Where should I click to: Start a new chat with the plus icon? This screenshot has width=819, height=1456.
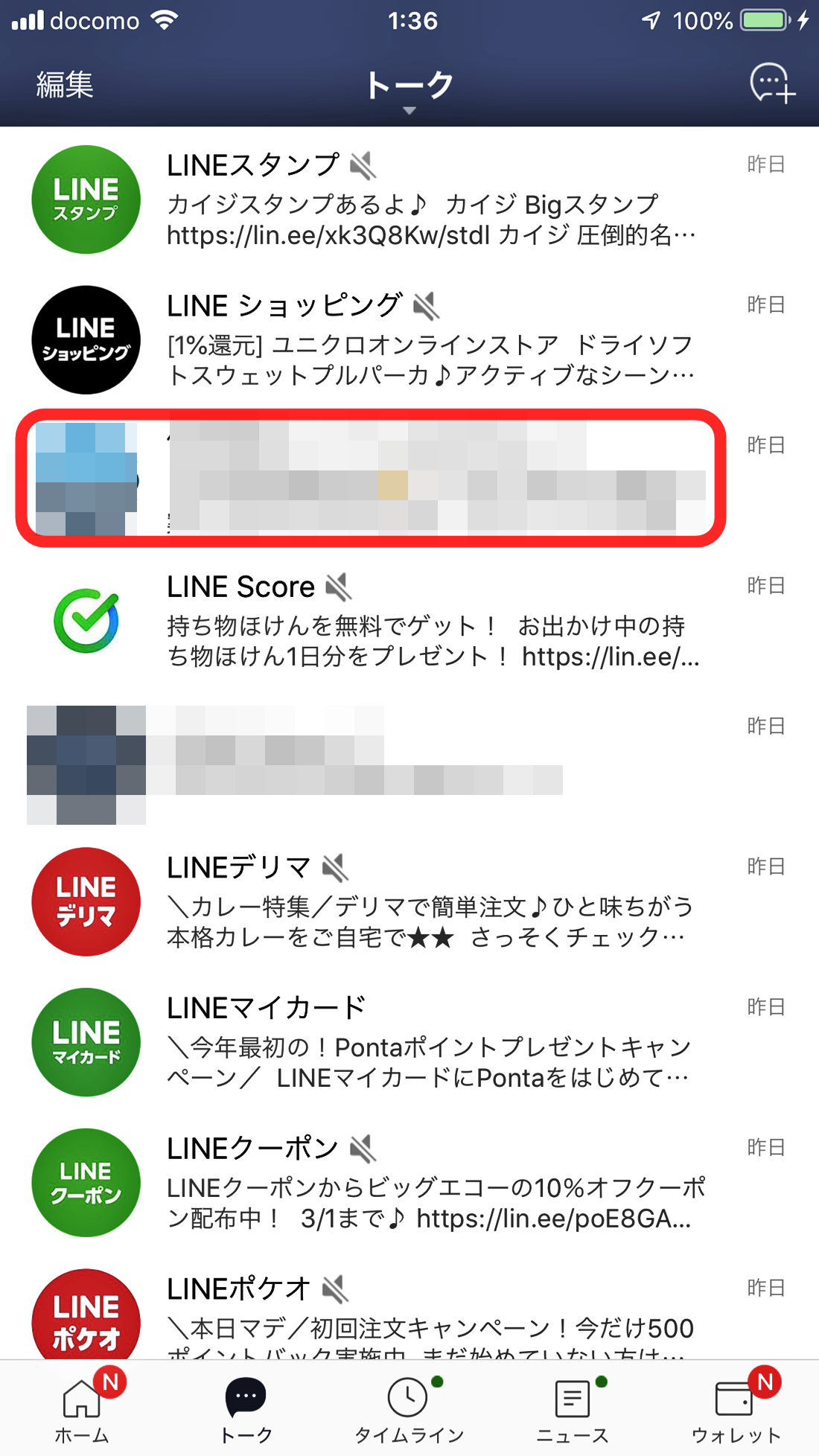(772, 83)
